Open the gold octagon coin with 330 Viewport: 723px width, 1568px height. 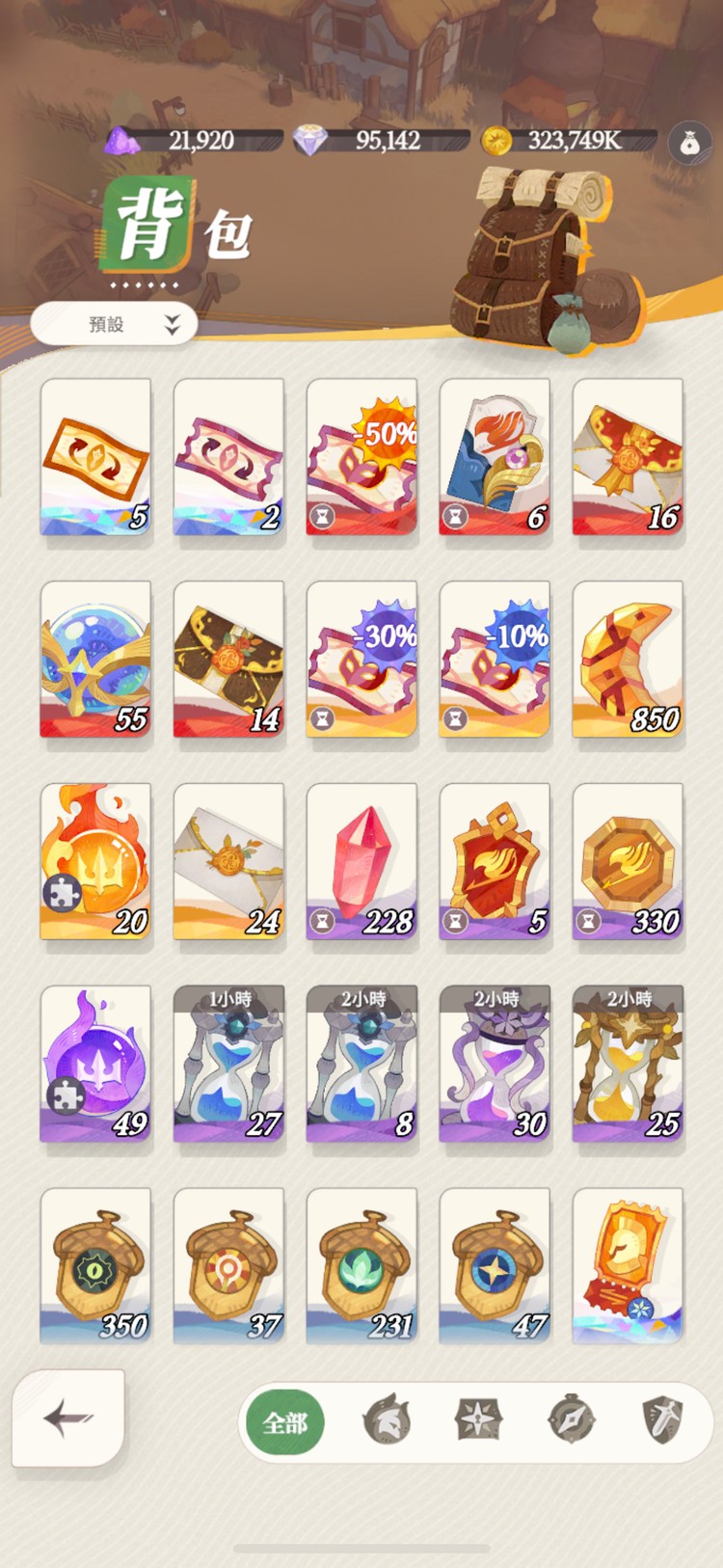pyautogui.click(x=628, y=862)
